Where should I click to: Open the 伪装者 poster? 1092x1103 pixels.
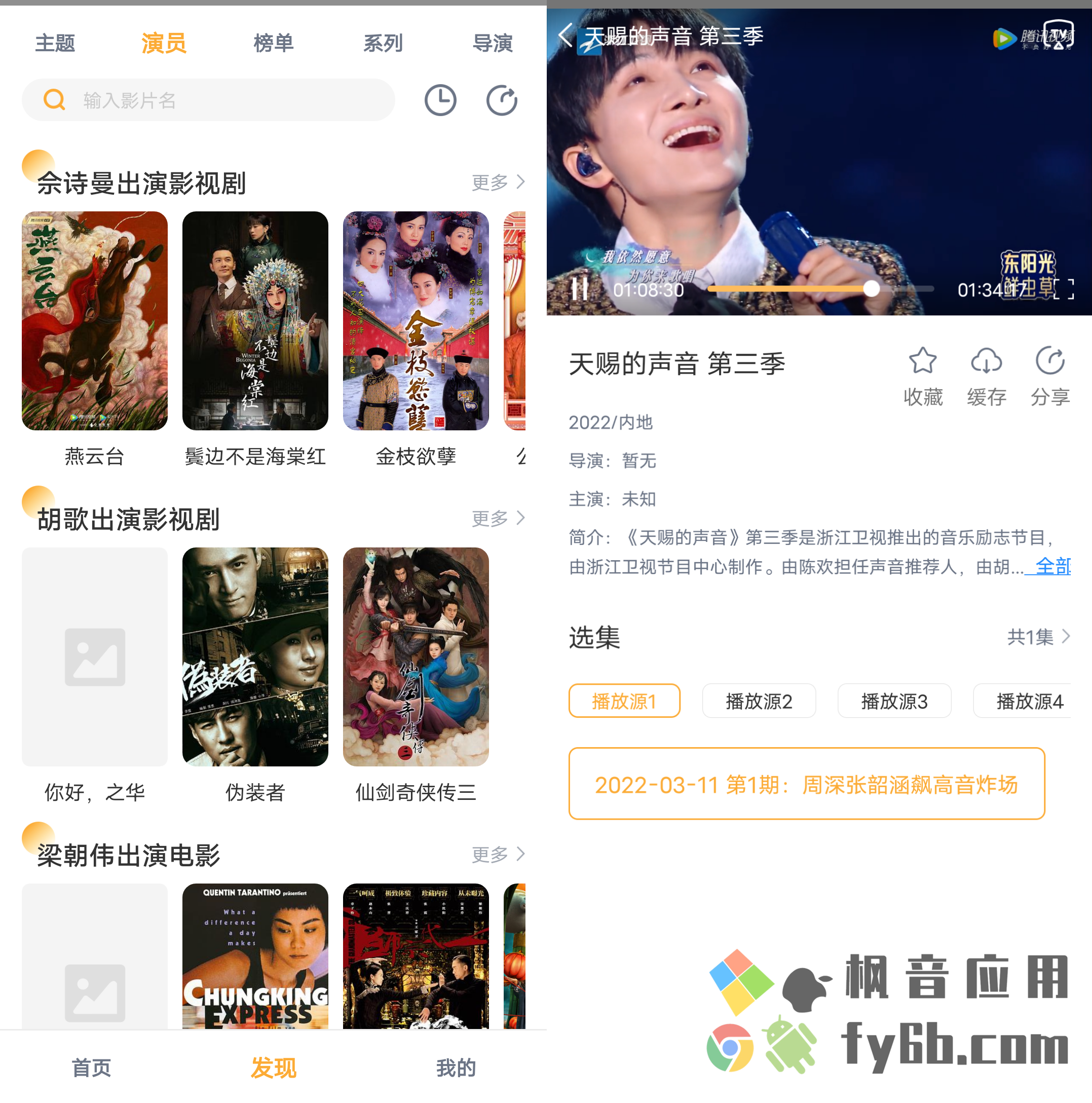[255, 656]
